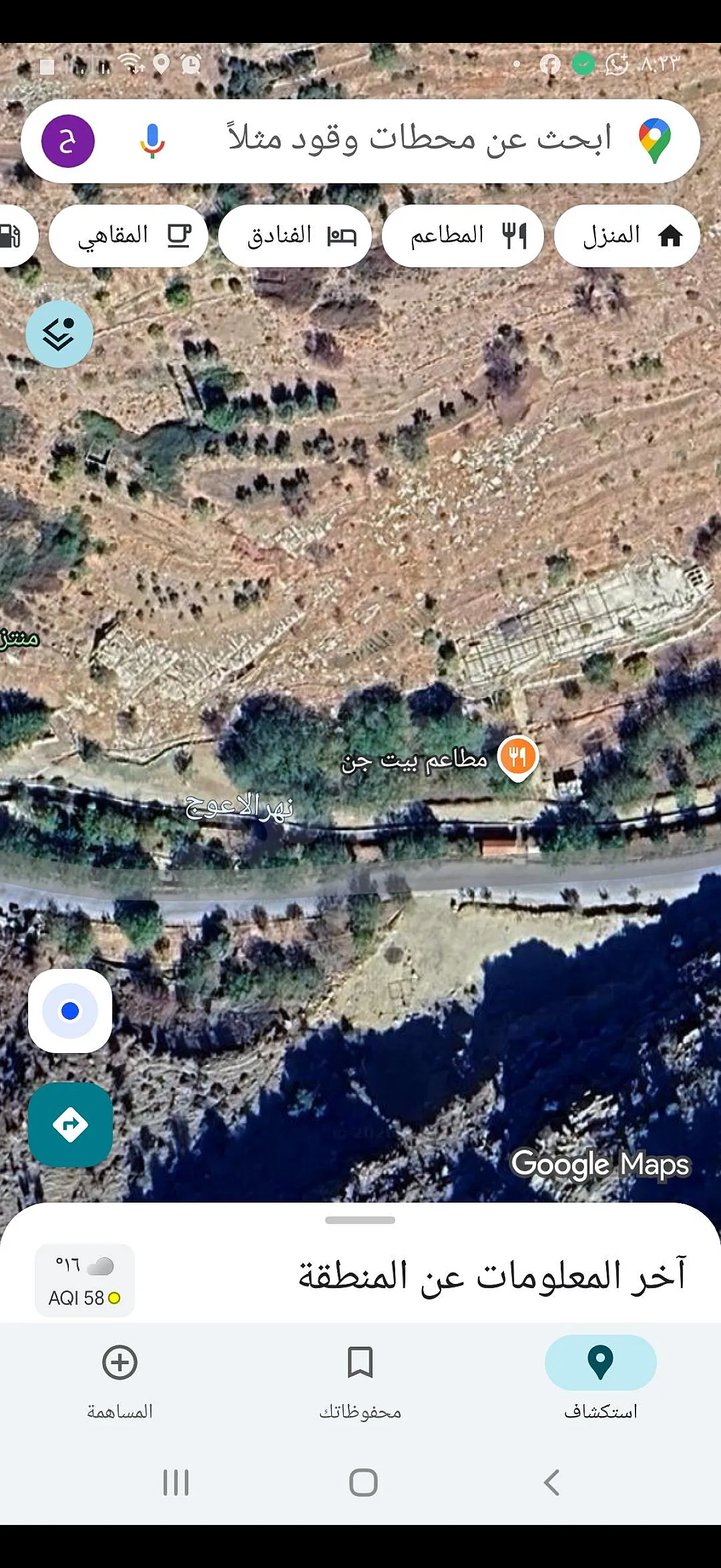This screenshot has width=721, height=1568.
Task: Open the مطاعم بيت جن restaurant pin
Action: pos(517,756)
